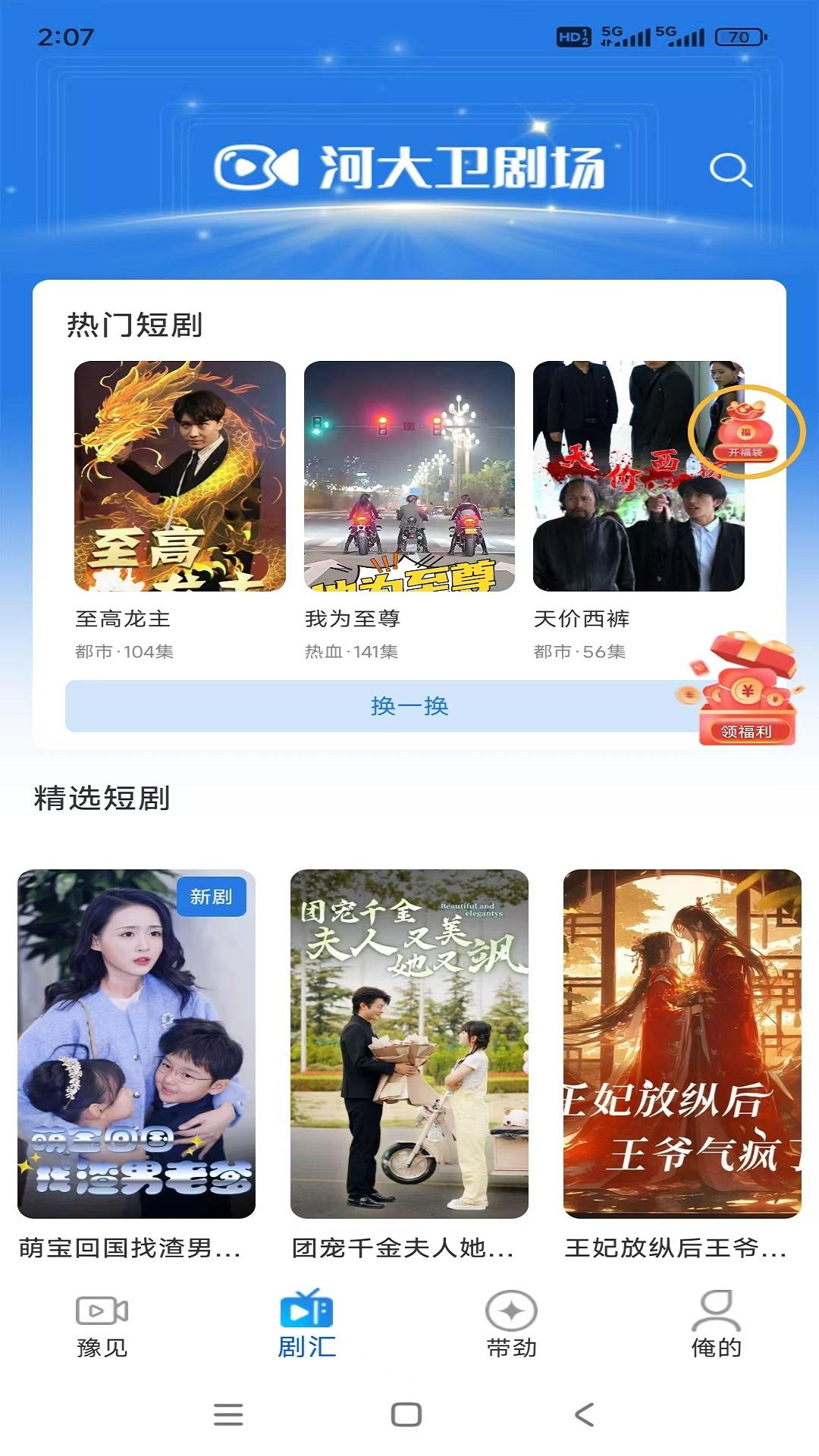The image size is (819, 1456).
Task: Open the drama 萌宝回国找渣男
Action: (x=136, y=1043)
